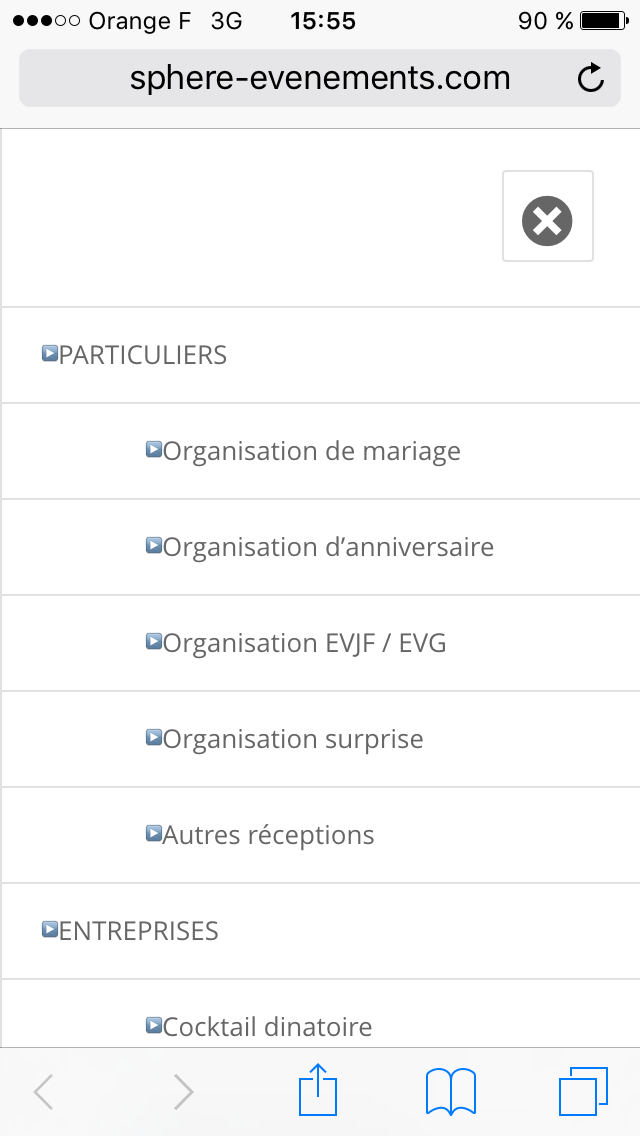Screen dimensions: 640x1136
Task: Show open Safari tabs
Action: coord(583,1091)
